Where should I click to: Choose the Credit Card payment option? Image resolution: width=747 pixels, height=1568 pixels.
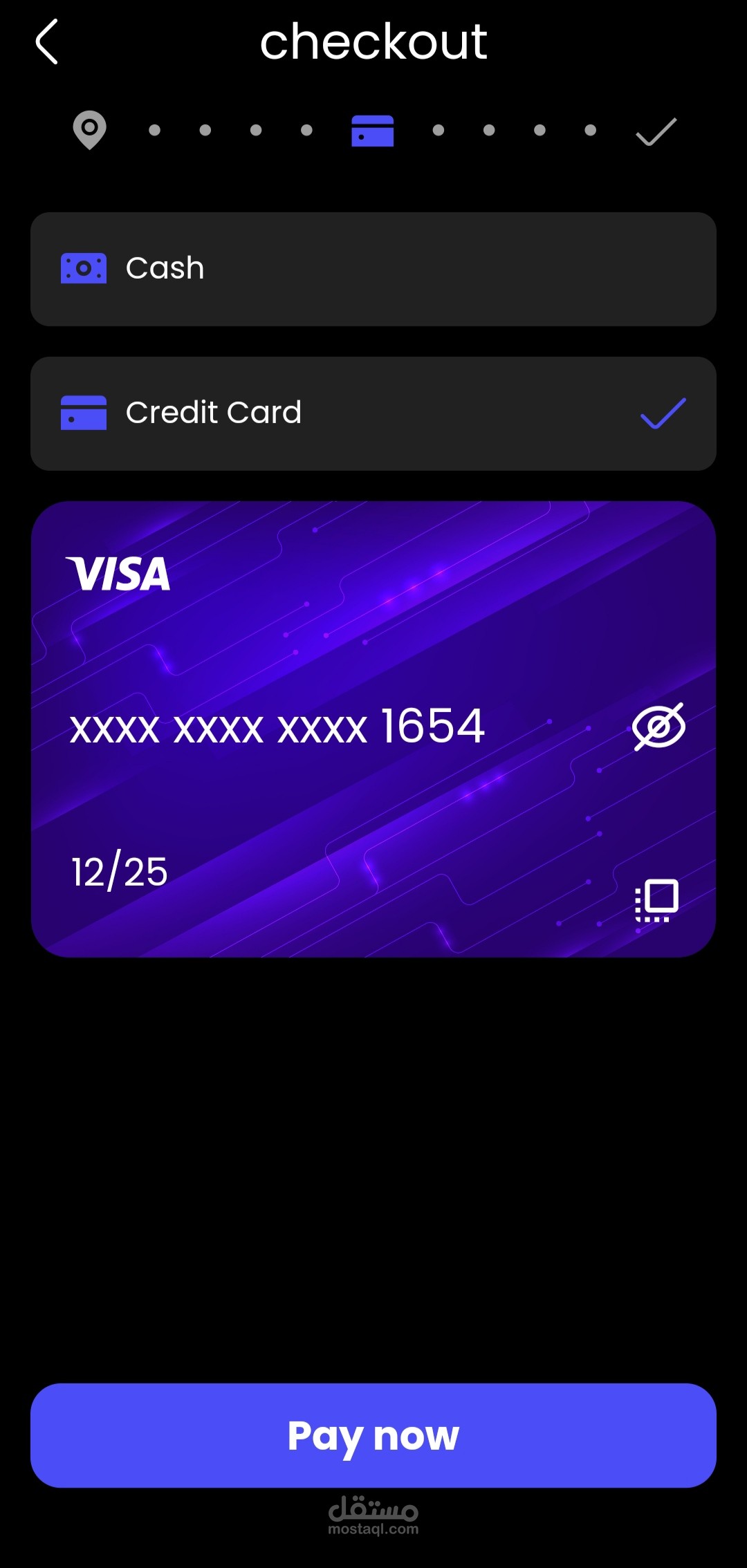[373, 413]
